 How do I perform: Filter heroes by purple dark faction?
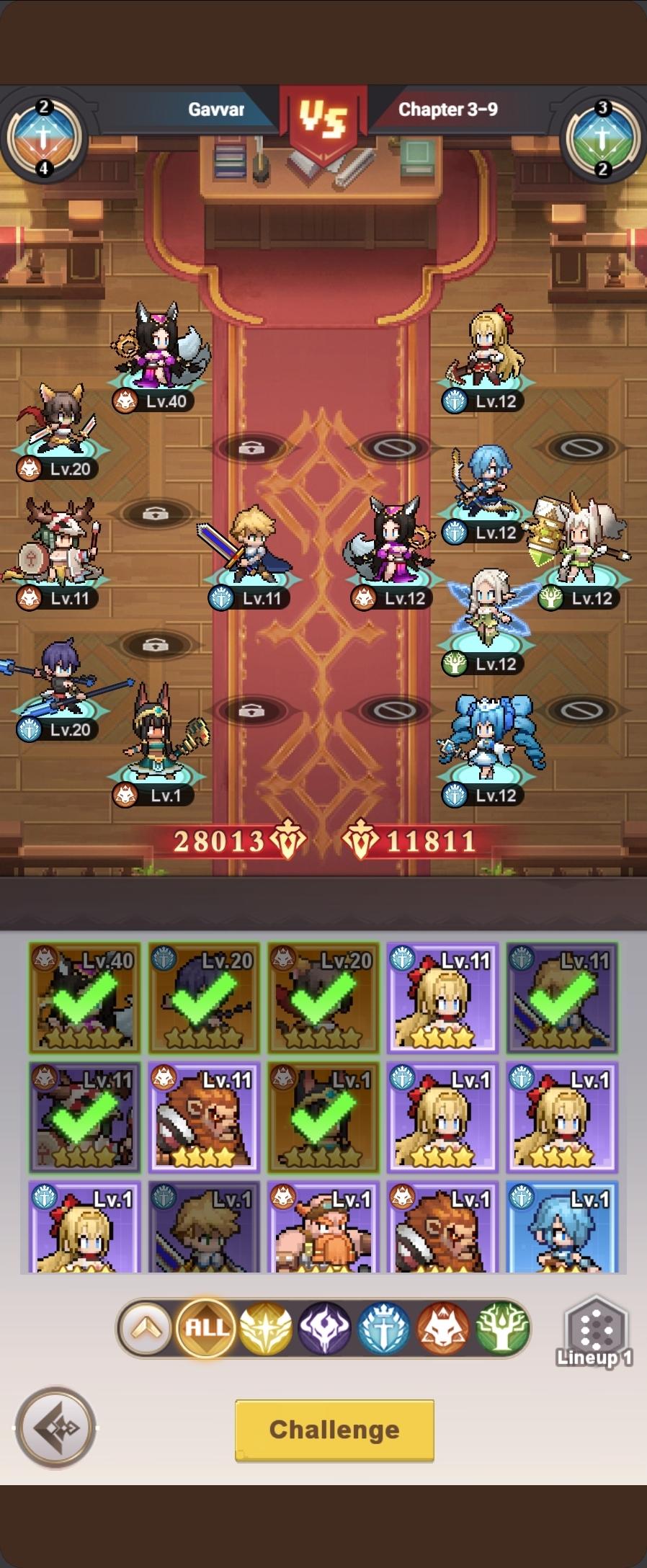[x=324, y=1327]
